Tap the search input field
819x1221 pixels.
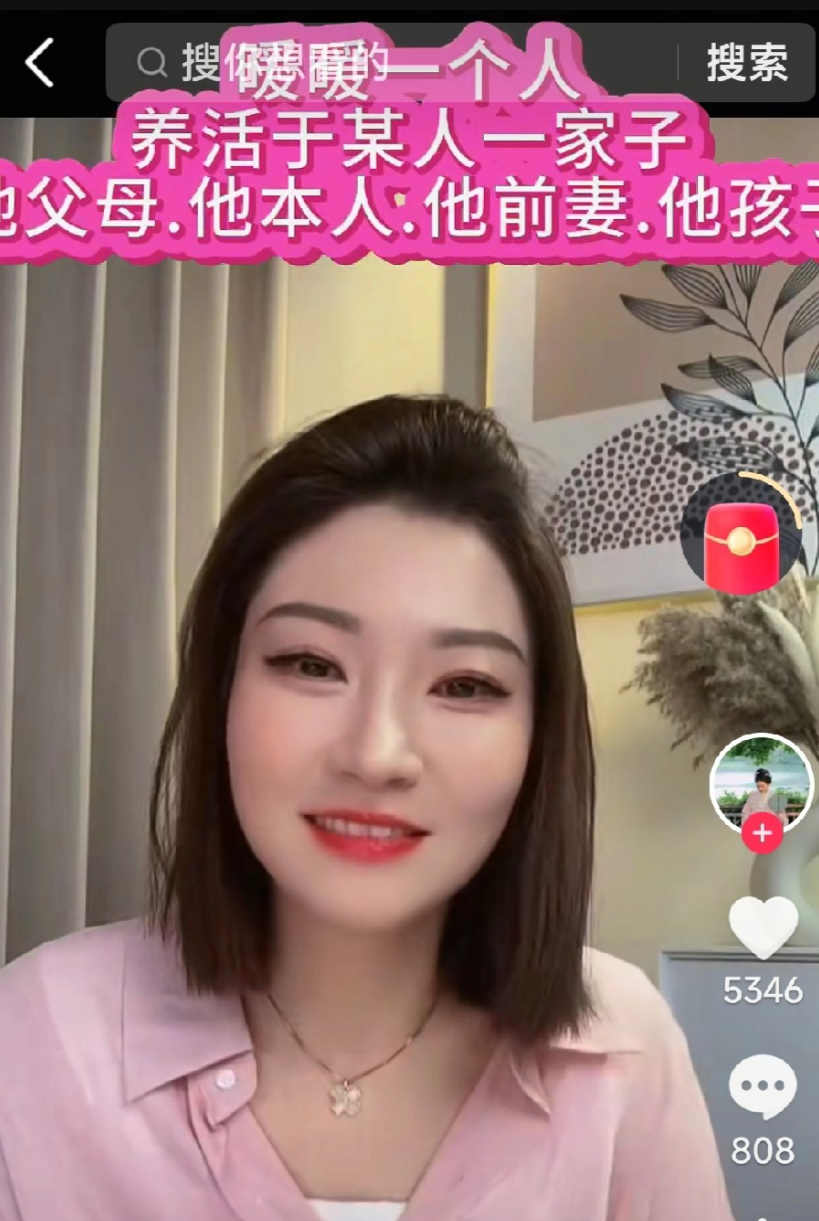pos(390,64)
